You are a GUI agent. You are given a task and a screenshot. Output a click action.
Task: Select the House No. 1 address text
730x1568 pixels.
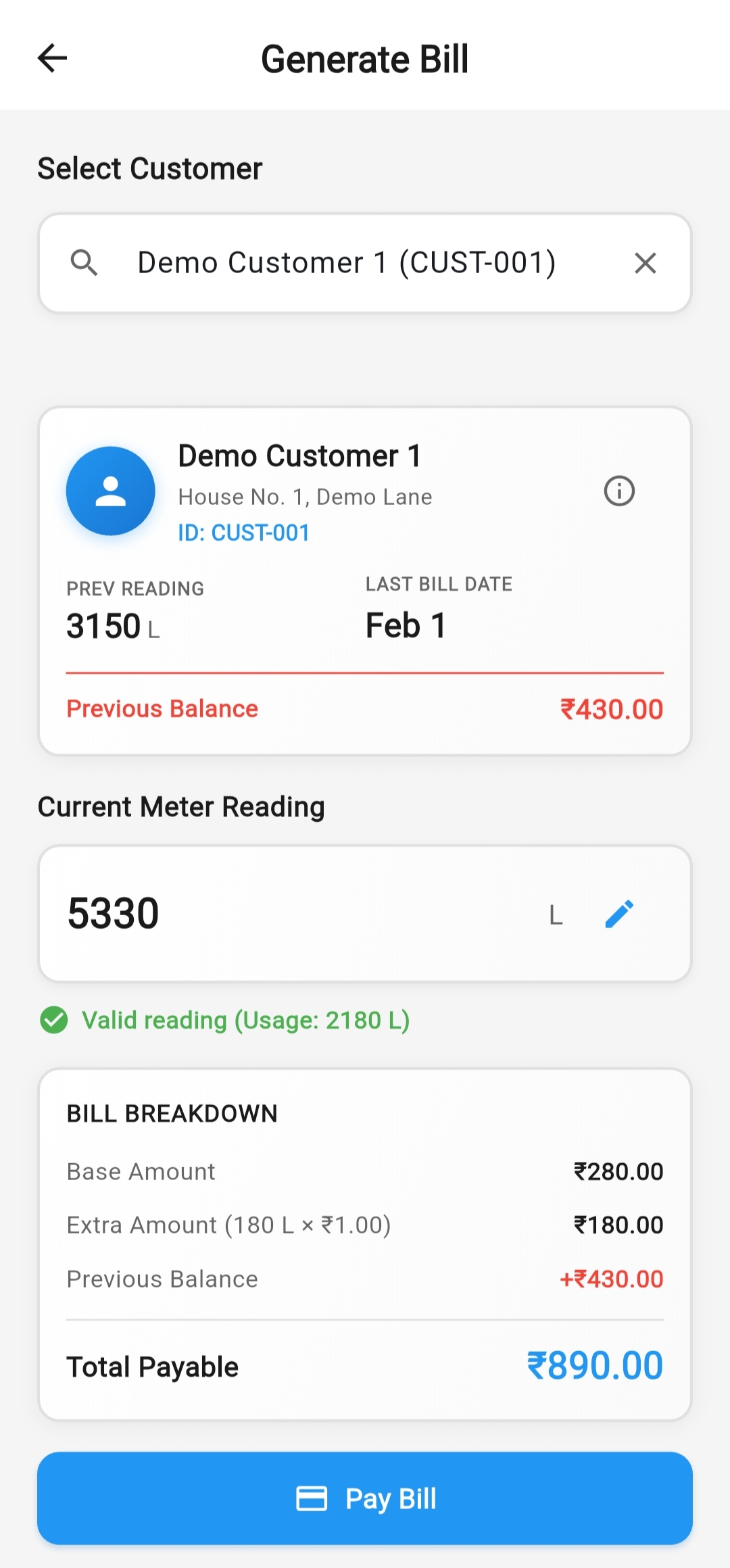(306, 496)
